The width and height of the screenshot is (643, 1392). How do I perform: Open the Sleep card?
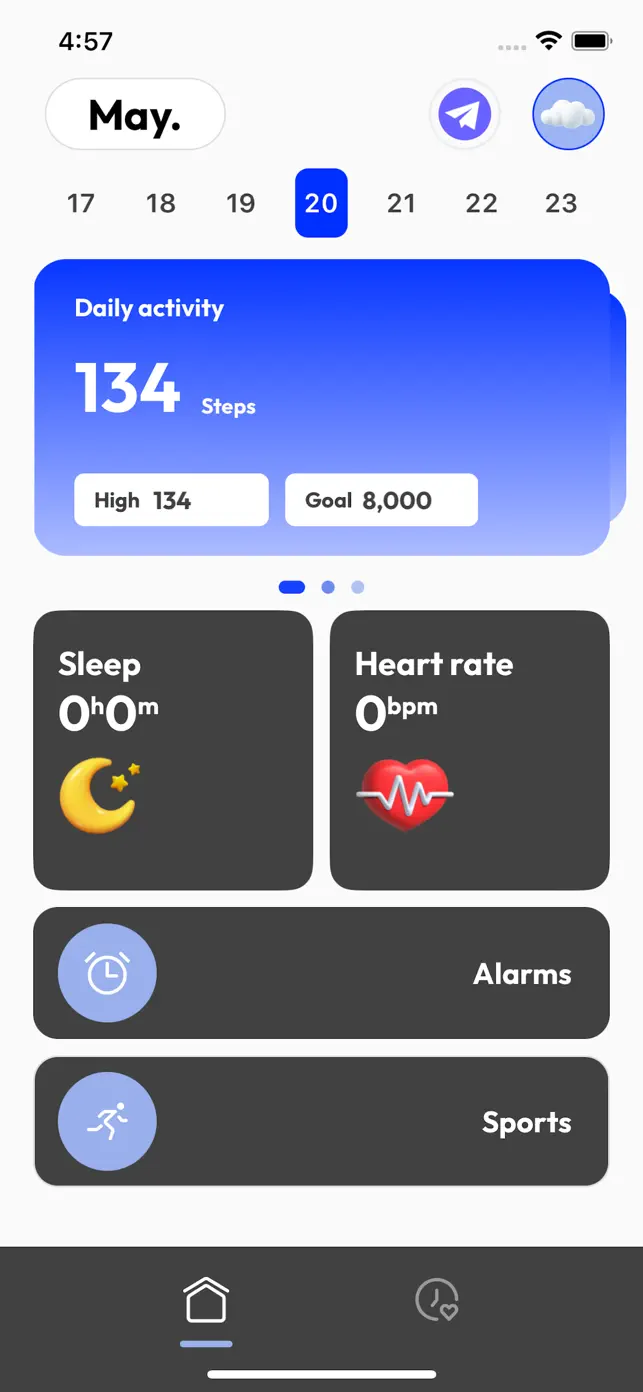click(173, 750)
